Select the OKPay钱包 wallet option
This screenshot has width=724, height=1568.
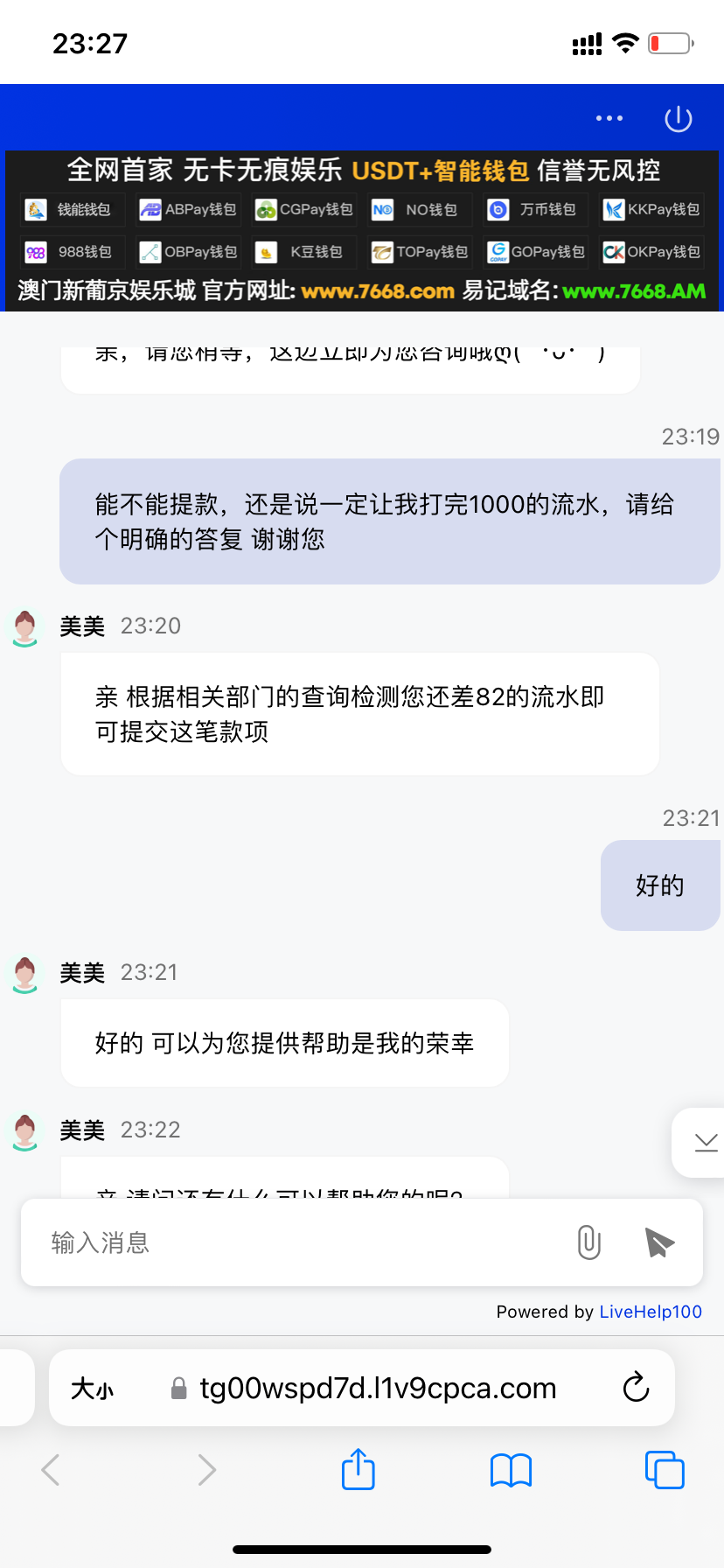coord(651,251)
